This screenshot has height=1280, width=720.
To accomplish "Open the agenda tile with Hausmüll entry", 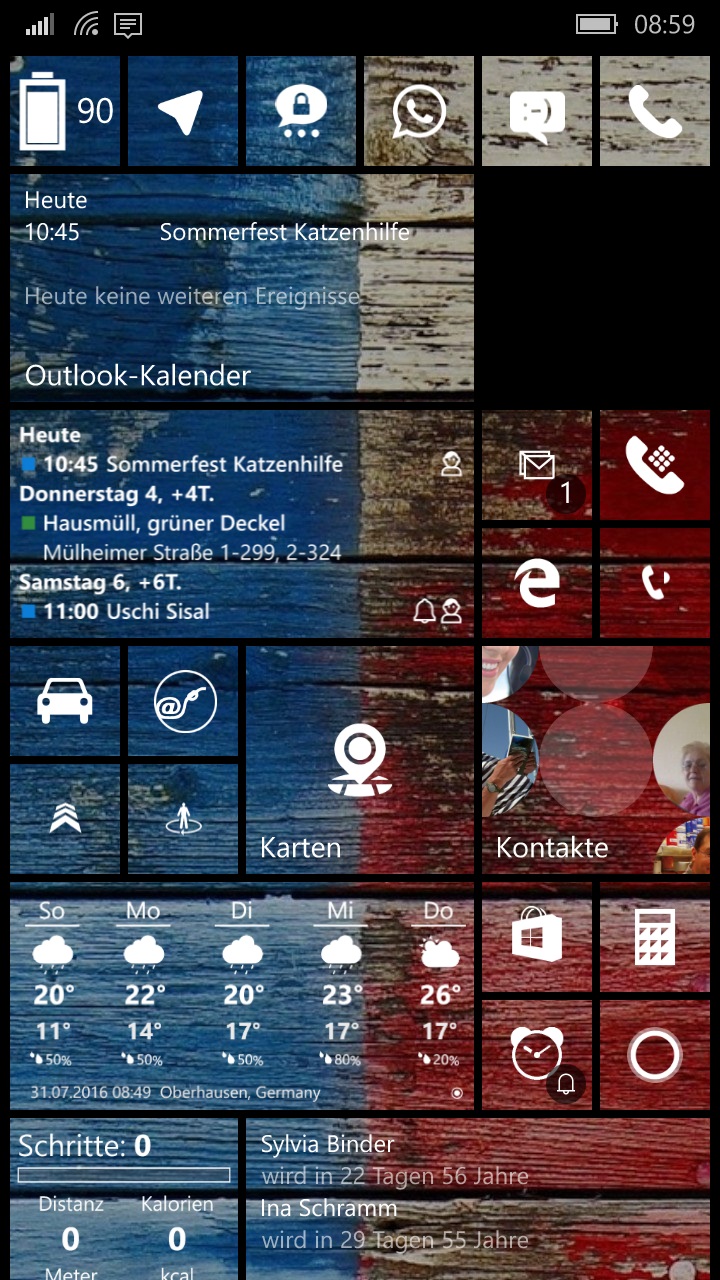I will tap(242, 524).
